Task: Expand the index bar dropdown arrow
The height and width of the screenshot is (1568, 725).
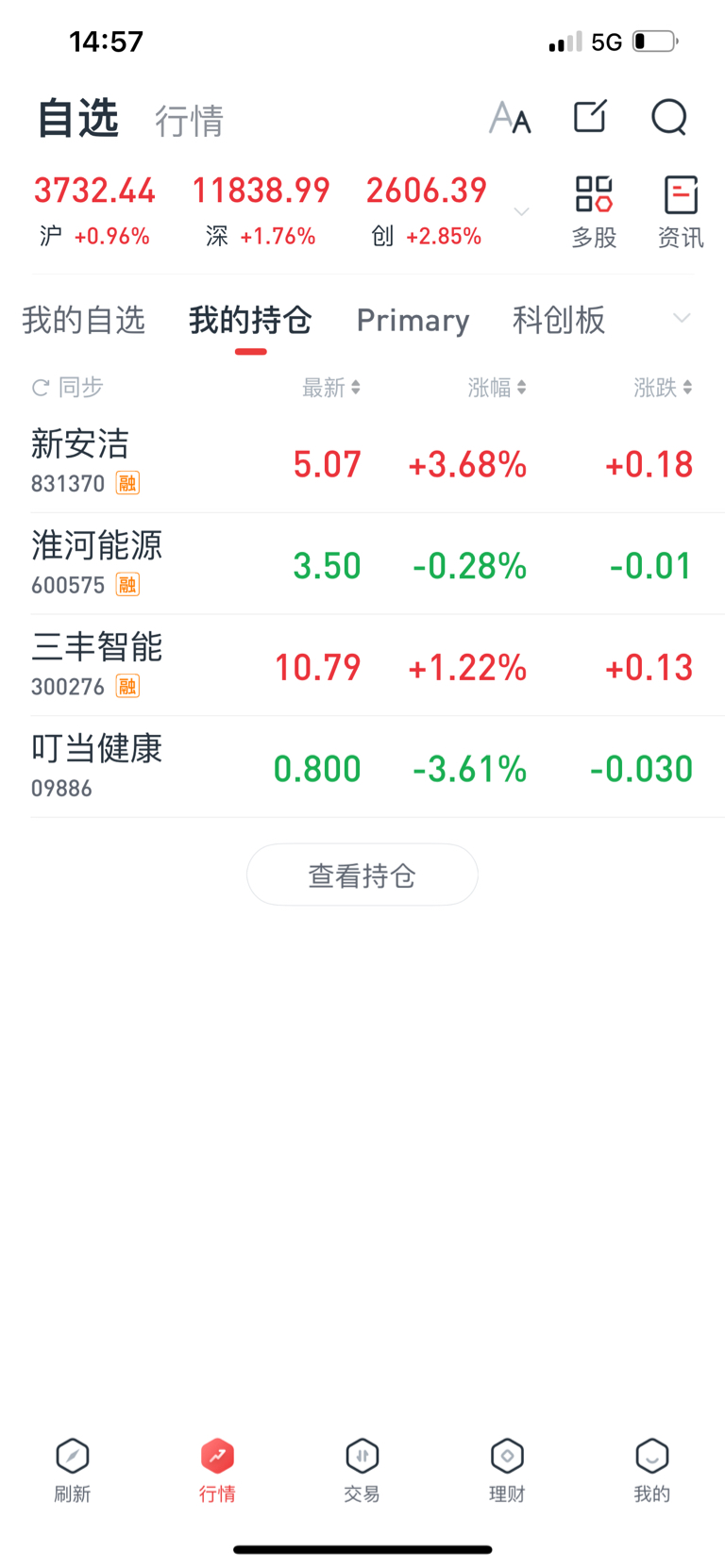Action: pos(521,211)
